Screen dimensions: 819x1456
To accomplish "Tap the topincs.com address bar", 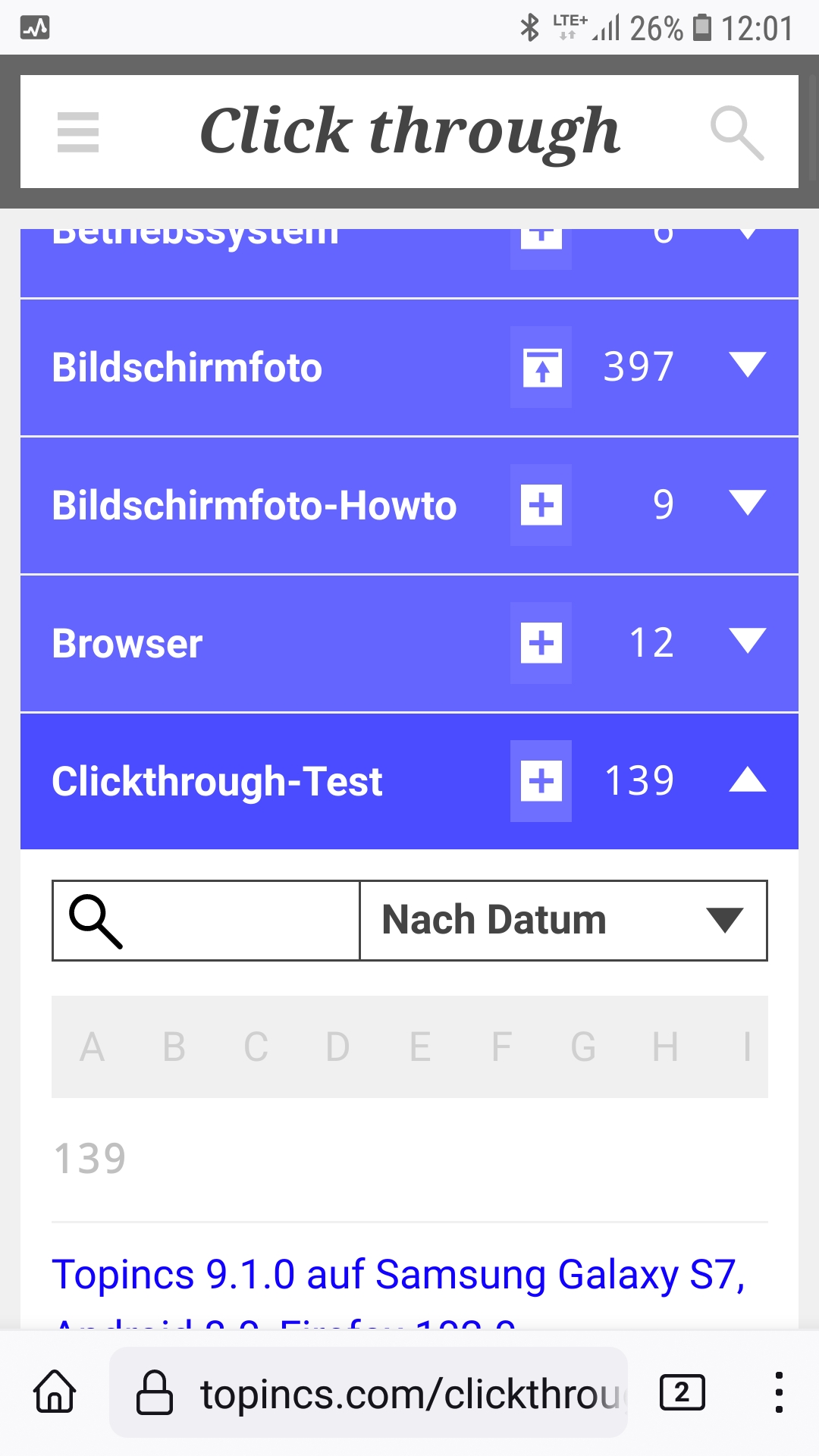I will tap(394, 1394).
